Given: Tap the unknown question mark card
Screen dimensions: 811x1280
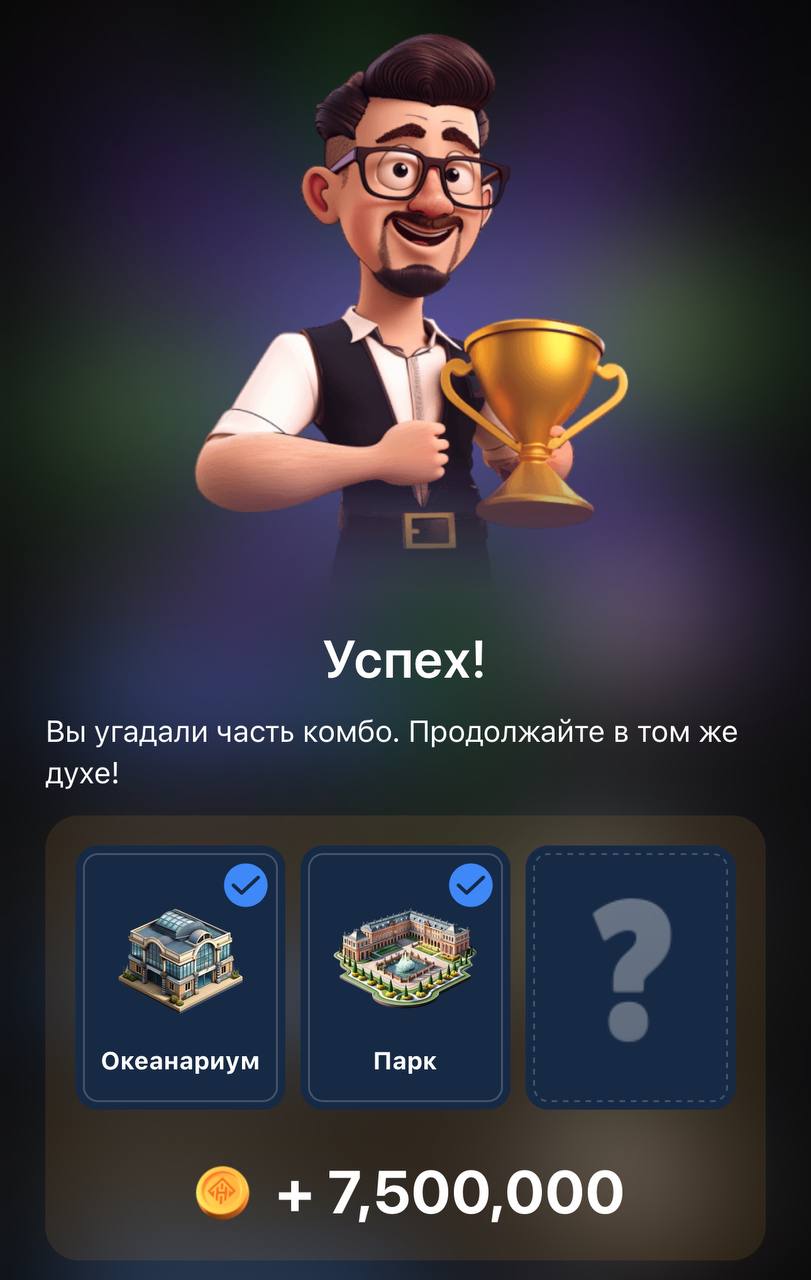Looking at the screenshot, I should click(631, 977).
